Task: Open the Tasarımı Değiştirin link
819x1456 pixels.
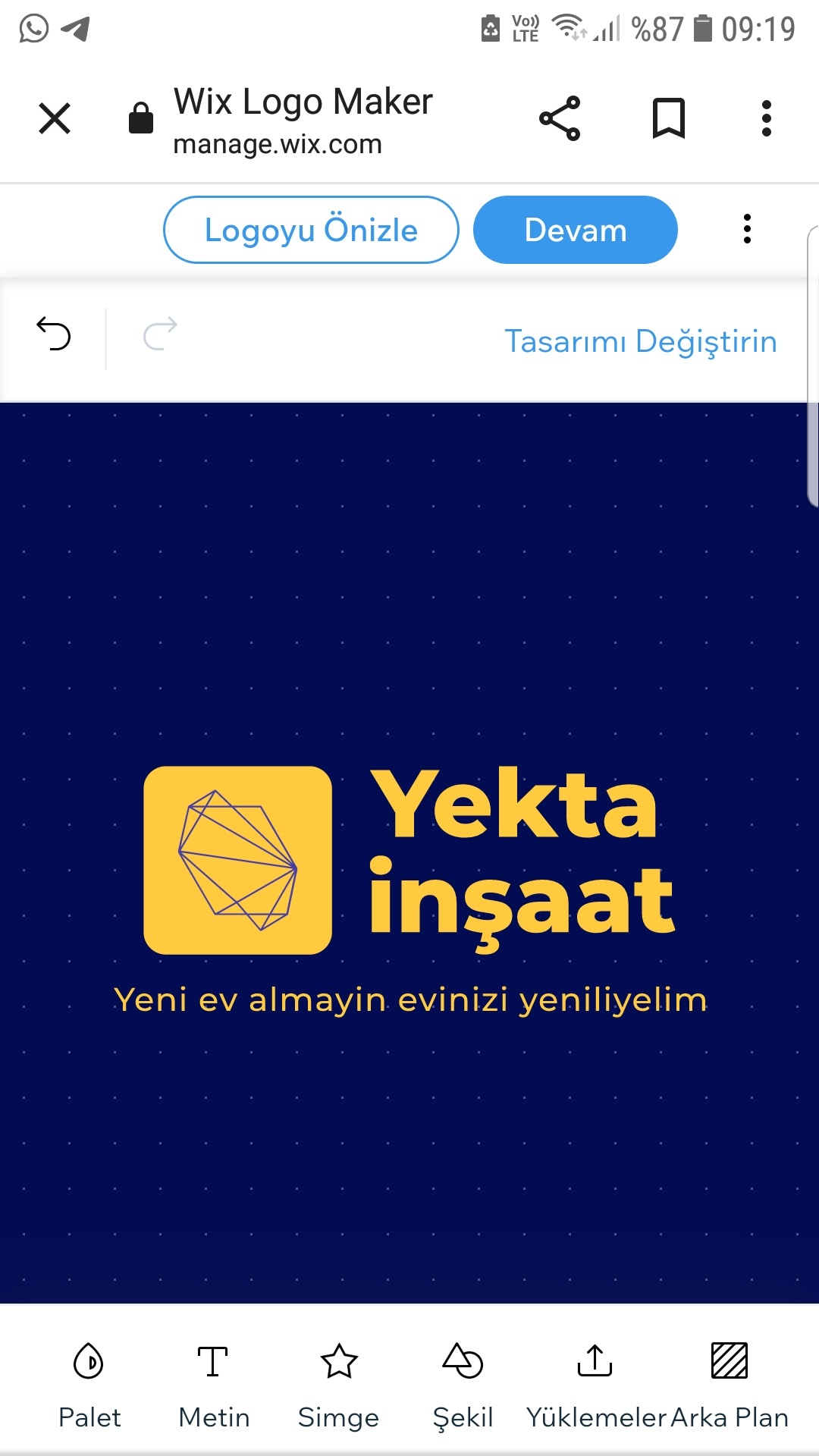Action: click(641, 341)
